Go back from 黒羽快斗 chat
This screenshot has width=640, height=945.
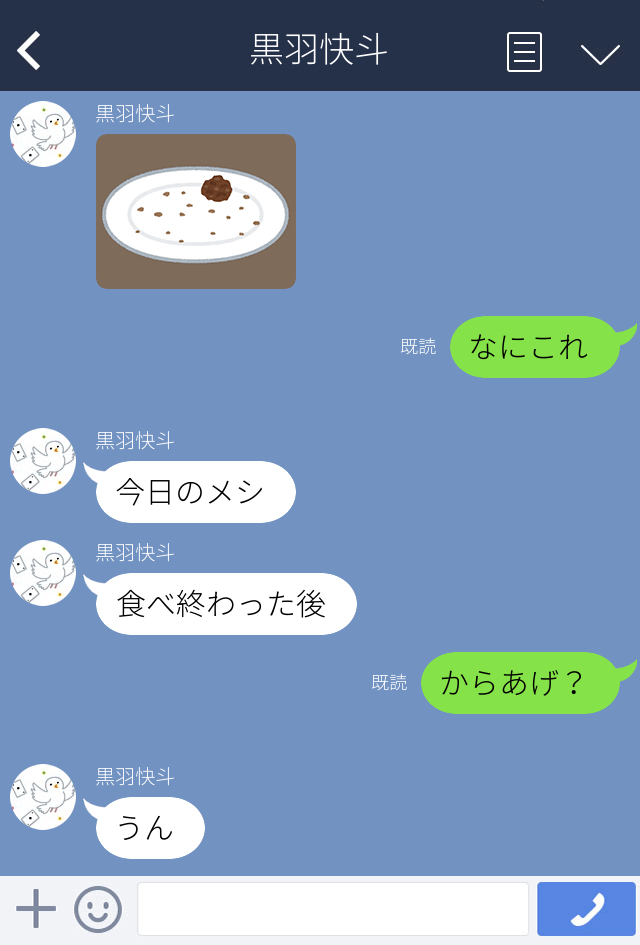pyautogui.click(x=30, y=50)
